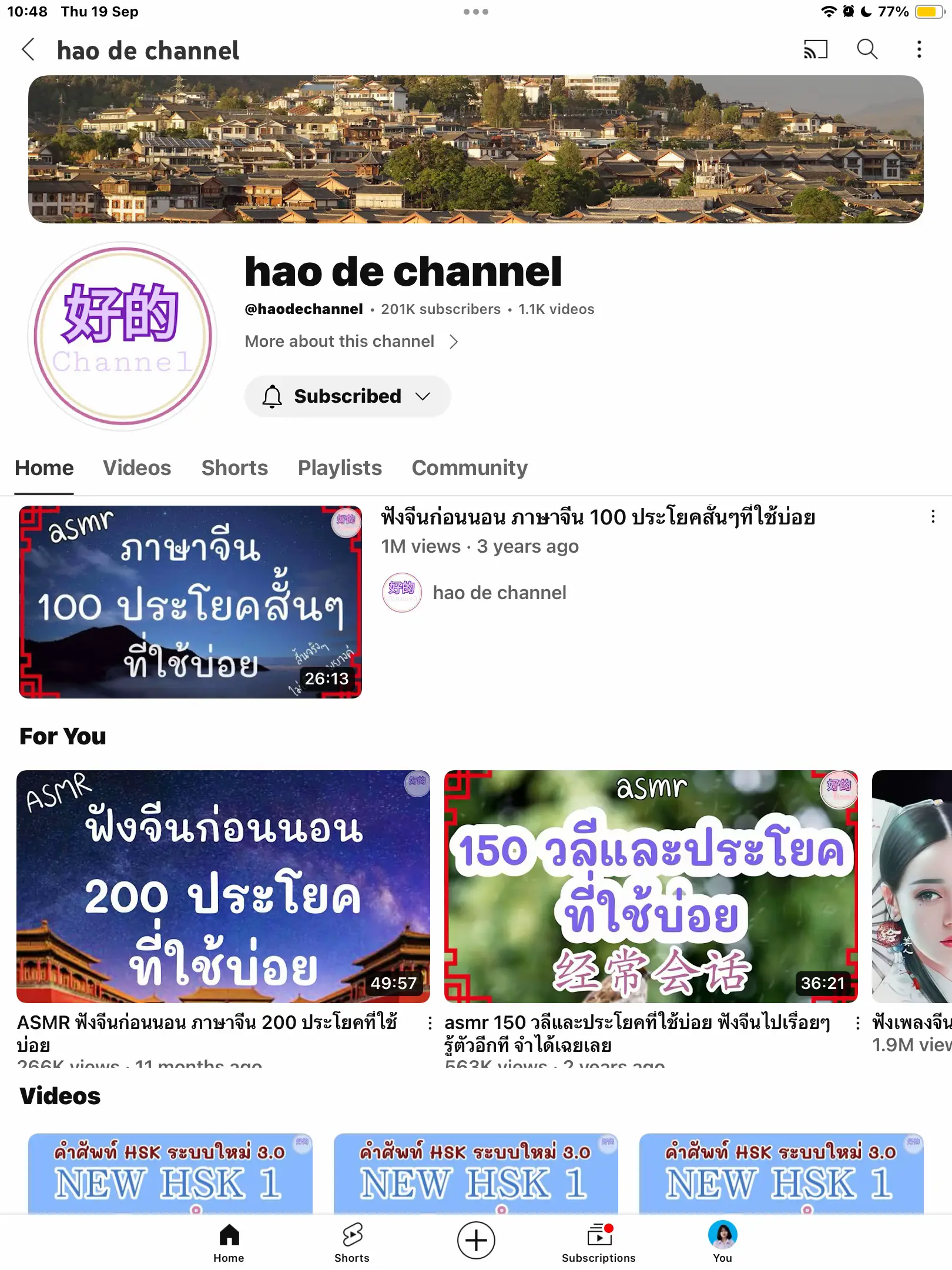Switch to the Videos tab
This screenshot has height=1270, width=952.
point(137,467)
